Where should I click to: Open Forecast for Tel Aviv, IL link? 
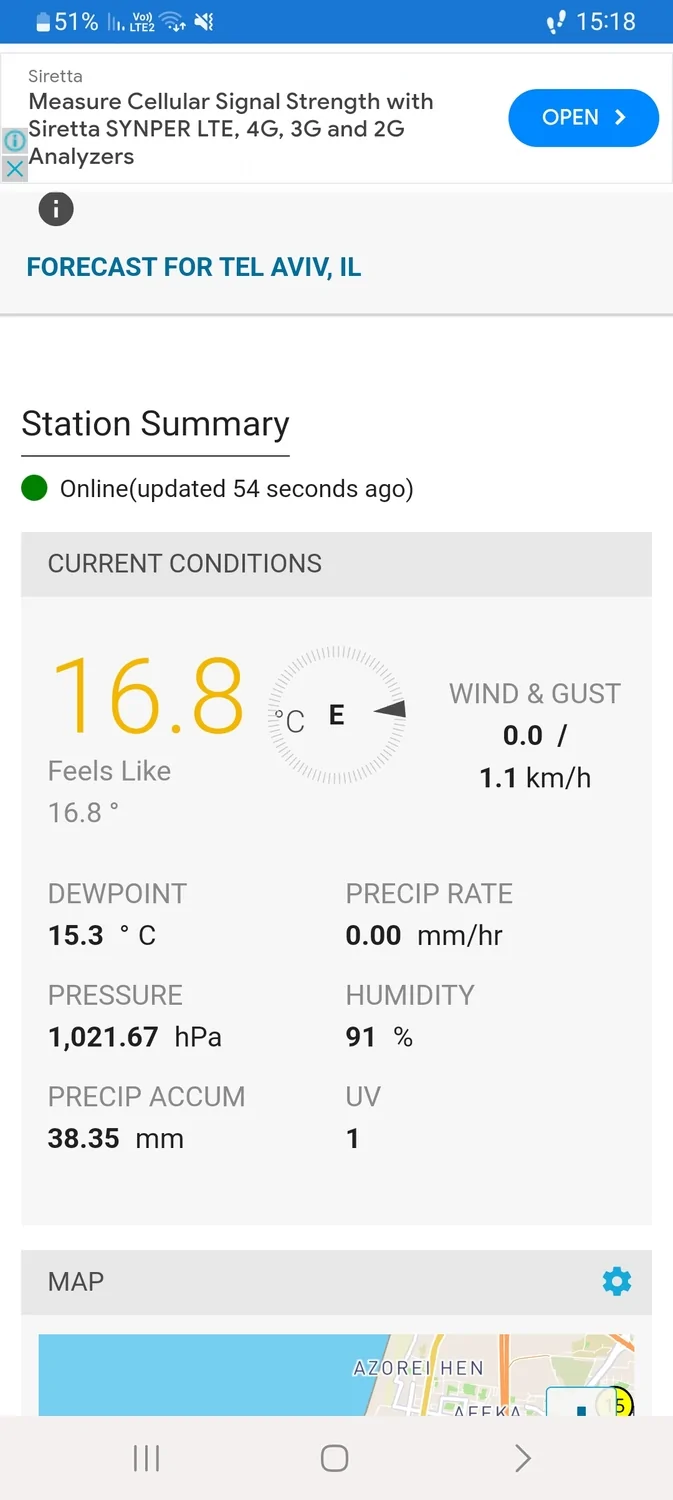point(193,267)
